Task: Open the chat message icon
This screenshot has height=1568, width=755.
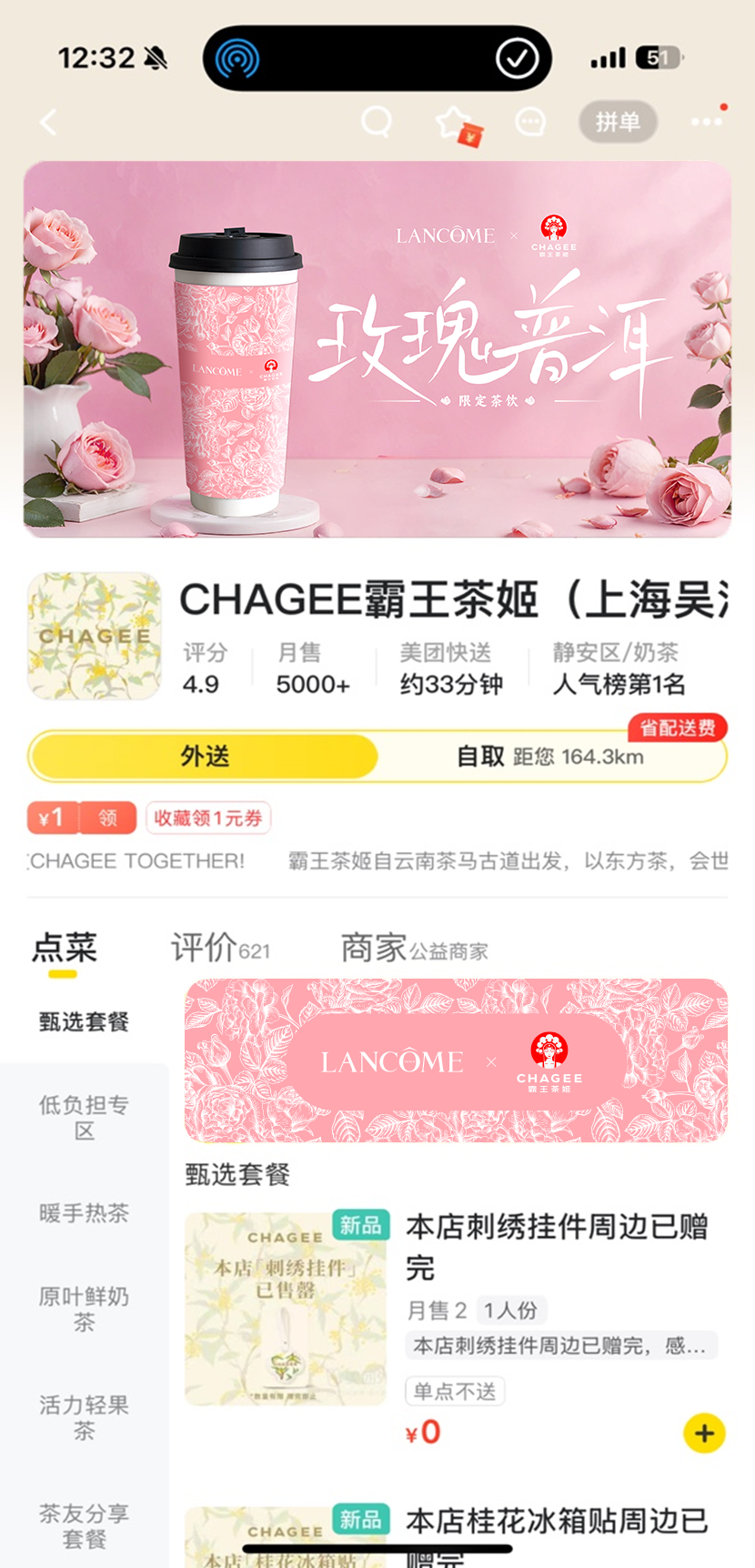Action: (530, 122)
